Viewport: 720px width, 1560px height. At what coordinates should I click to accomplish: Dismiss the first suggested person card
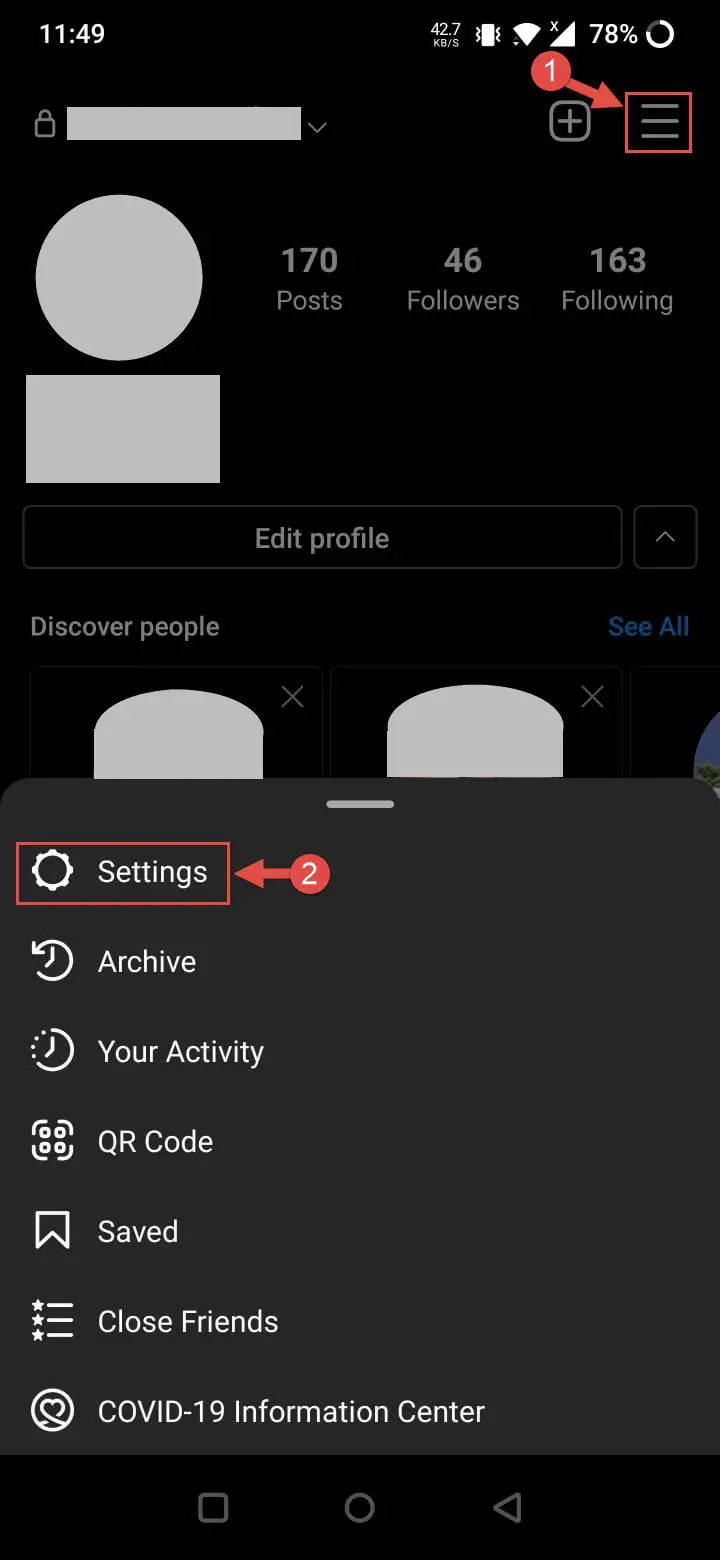point(293,697)
